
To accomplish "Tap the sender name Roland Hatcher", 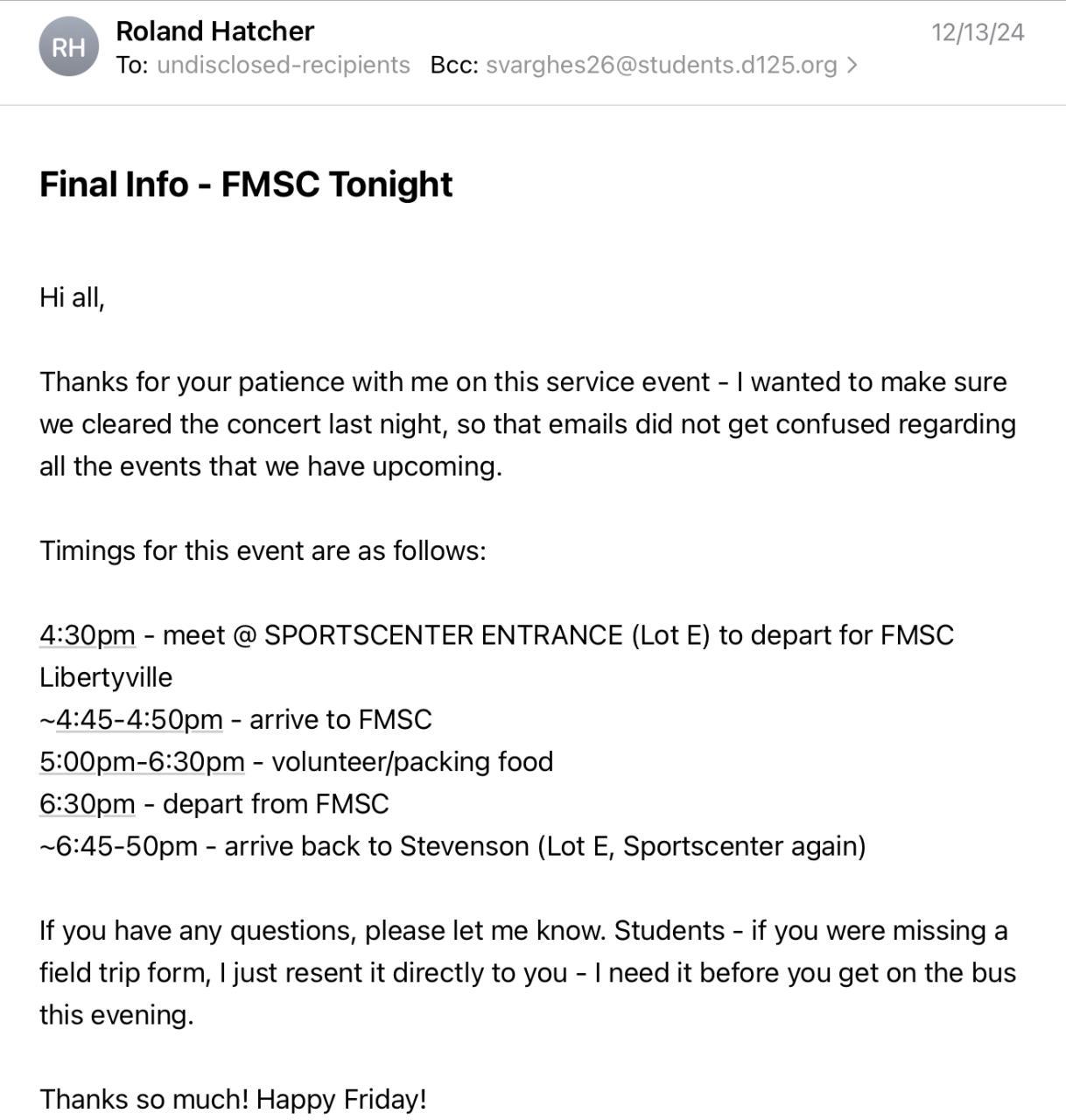I will coord(214,31).
